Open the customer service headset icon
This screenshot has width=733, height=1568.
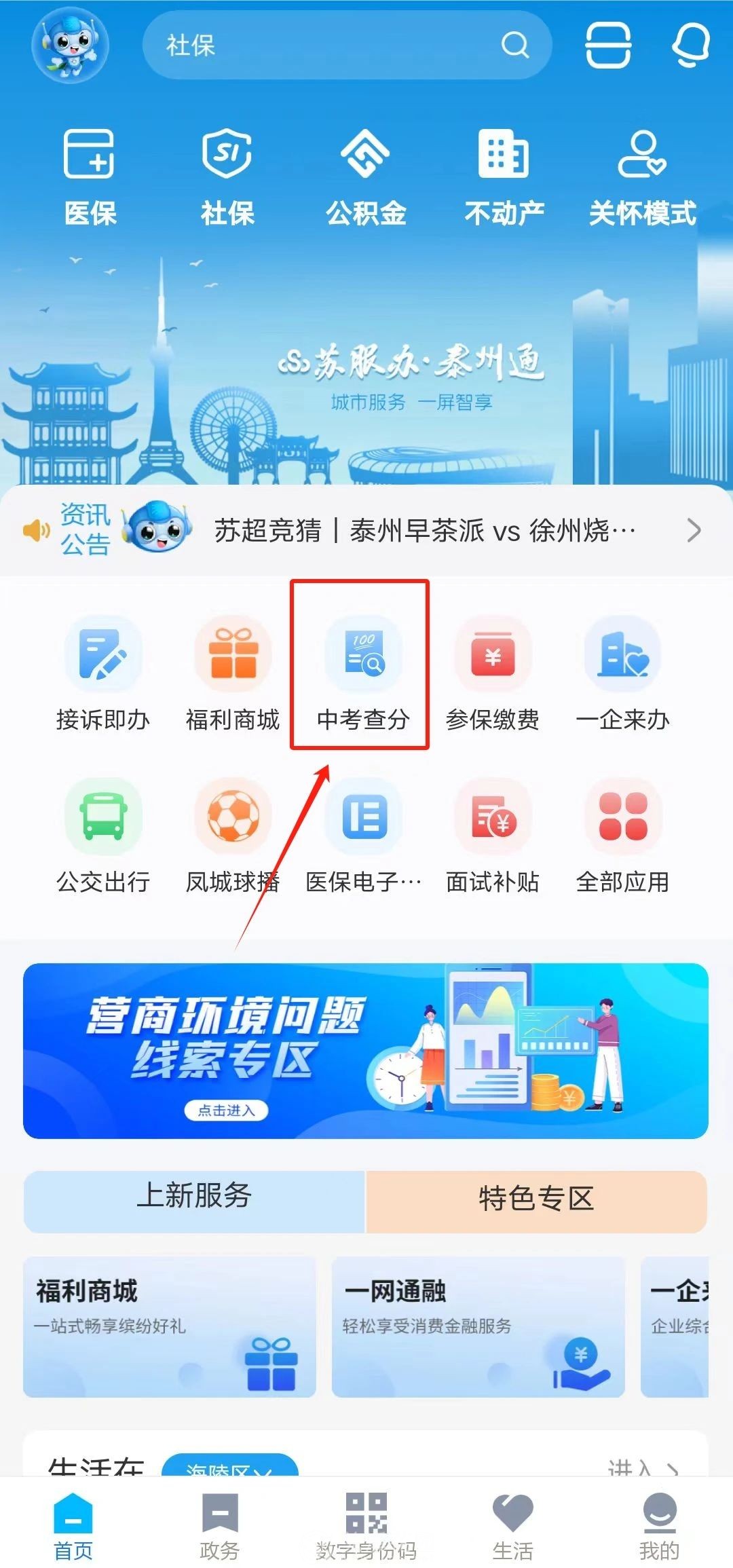[691, 45]
